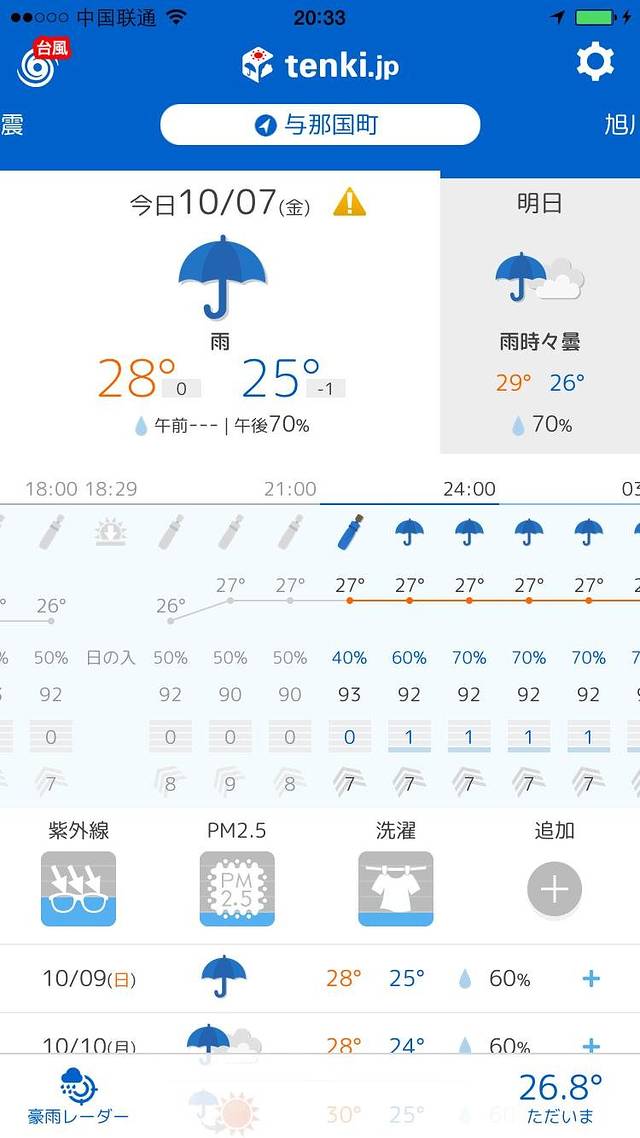Show the current 26.8° temperature details
The image size is (640, 1138).
click(560, 1096)
